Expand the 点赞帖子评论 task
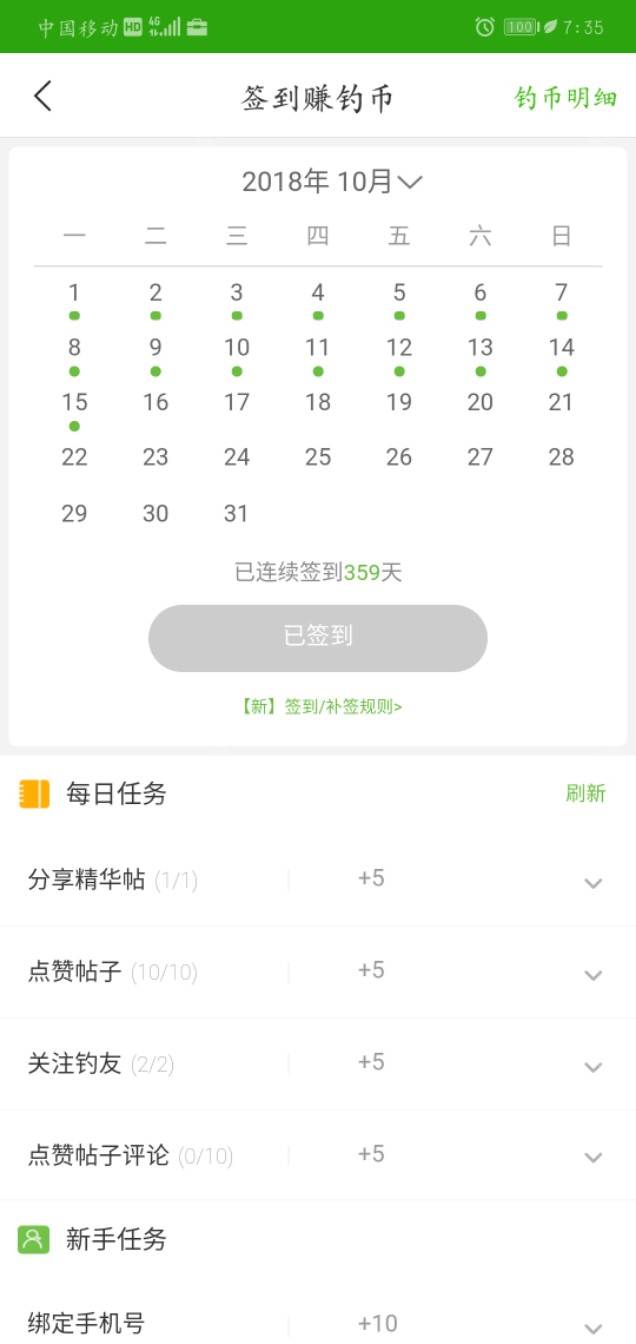636x1344 pixels. (593, 1157)
